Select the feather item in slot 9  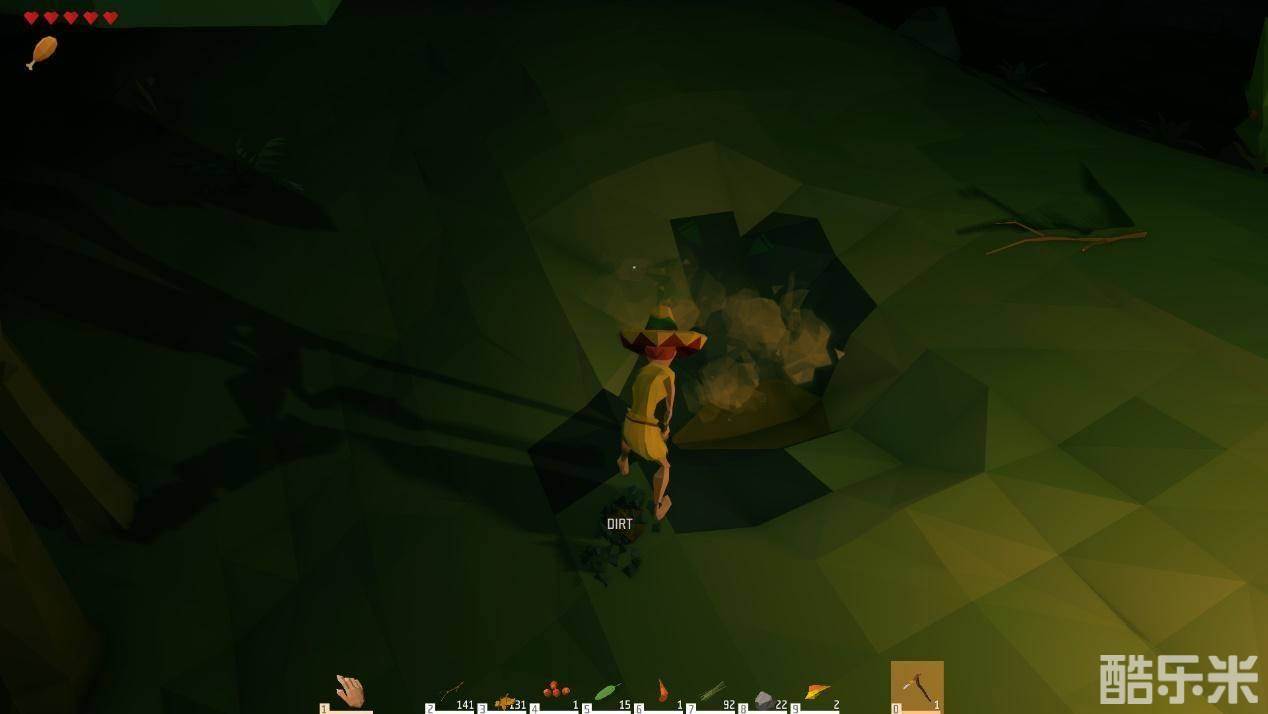coord(817,692)
